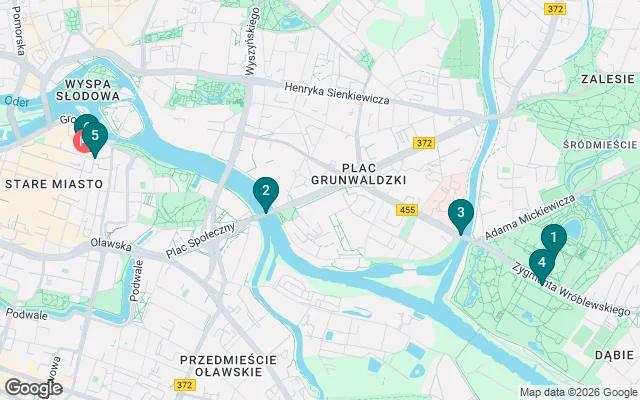Viewport: 640px width, 400px height.
Task: Tap marker 3 by Plac Grunwaldzki
Action: 460,212
